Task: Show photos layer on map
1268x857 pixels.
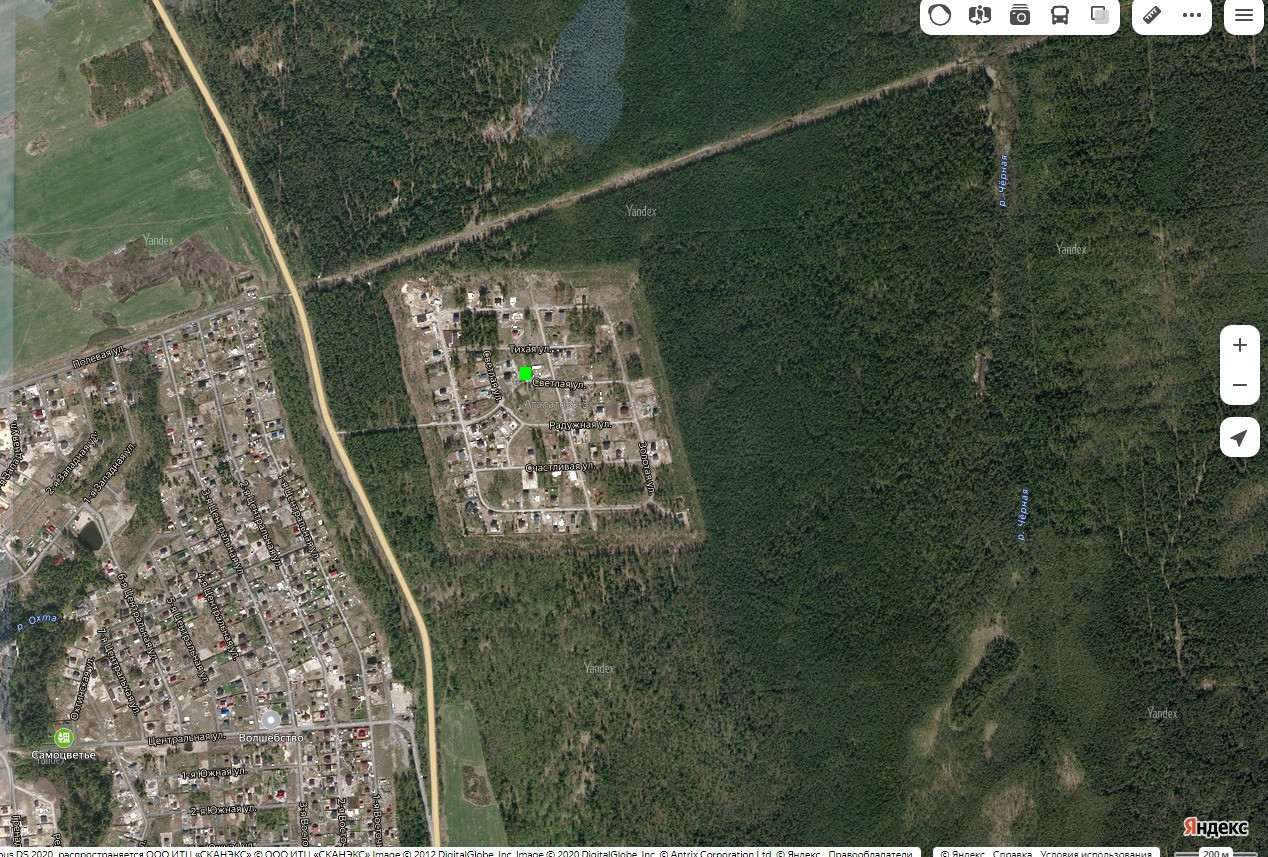Action: point(1020,15)
